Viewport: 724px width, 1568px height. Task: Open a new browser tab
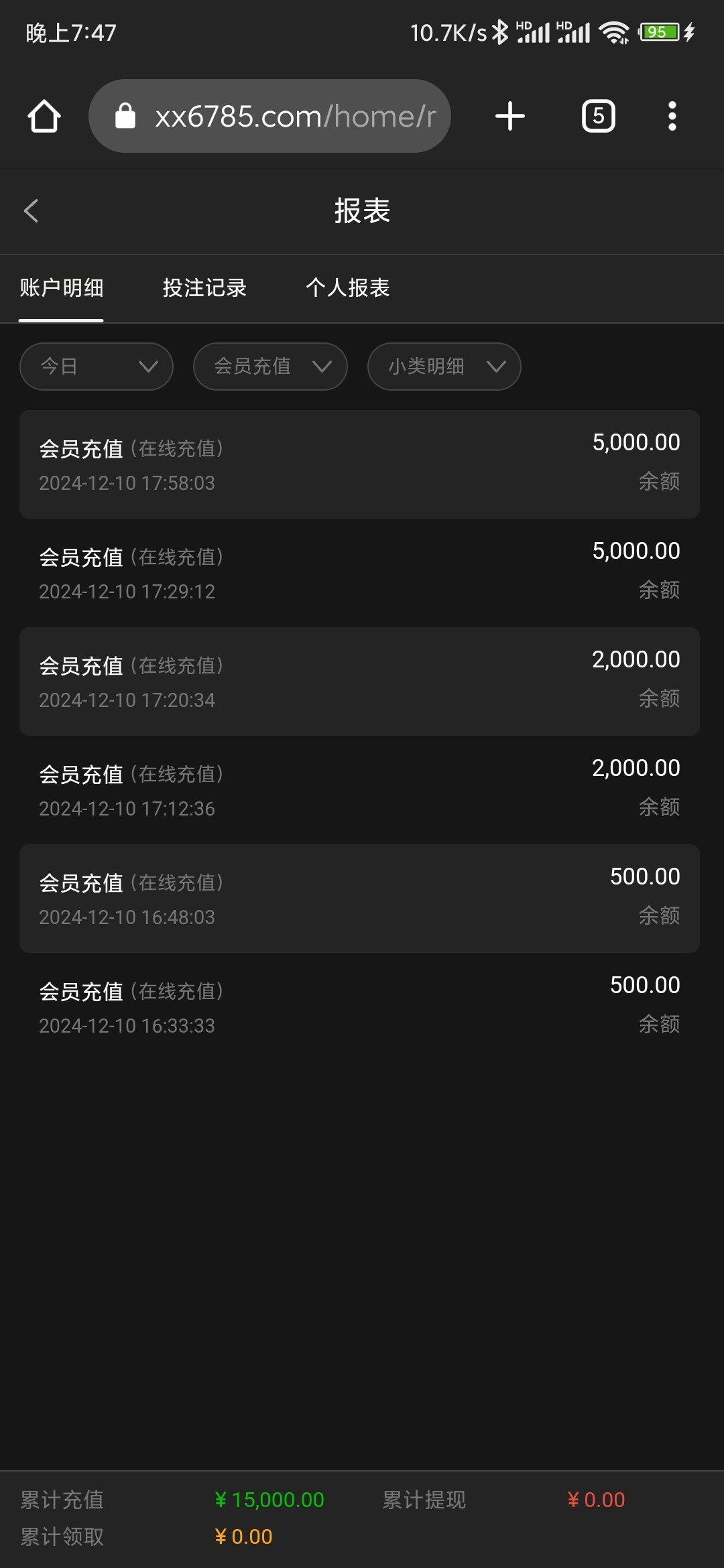(x=510, y=116)
